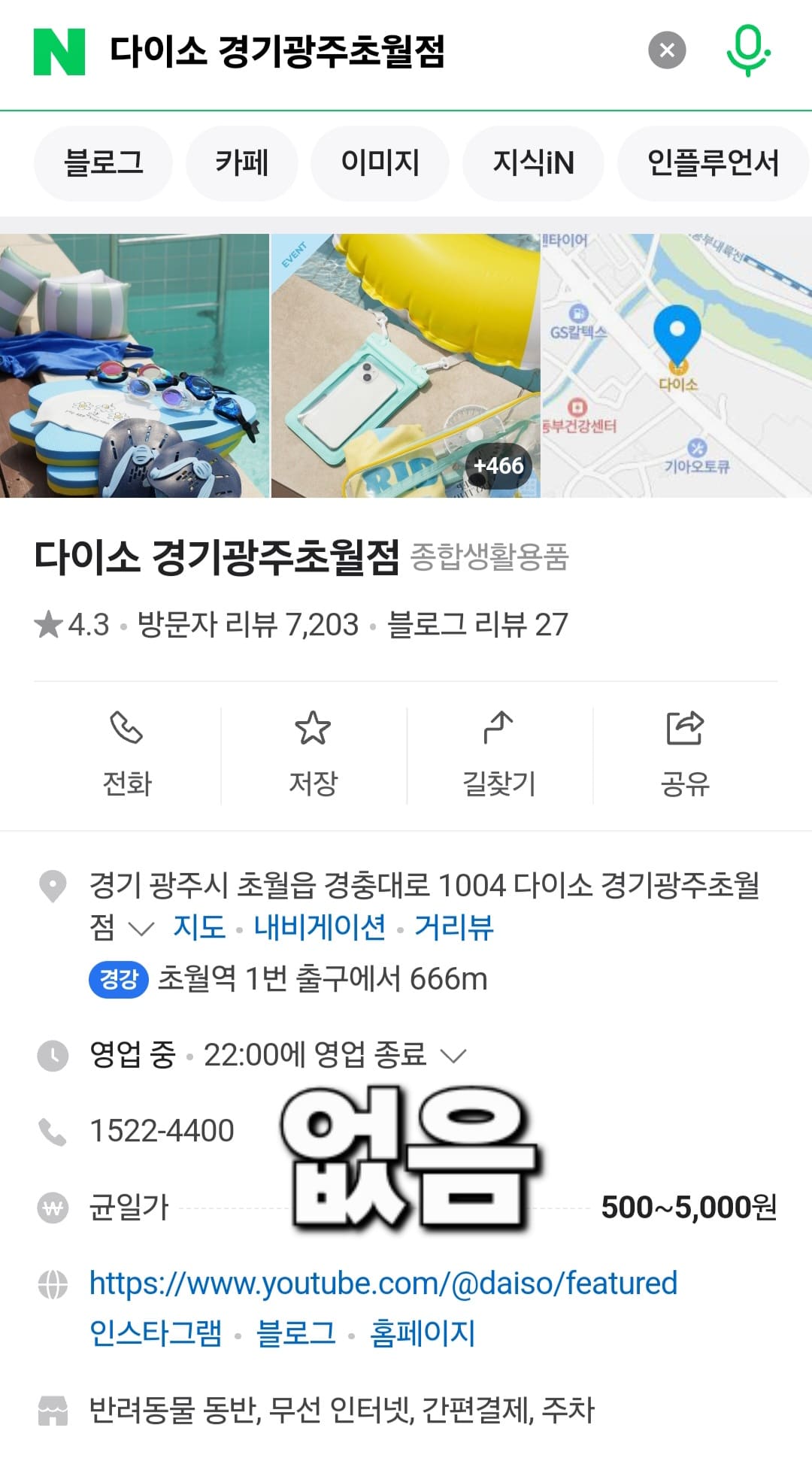Screen dimensions: 812x1461
Task: Expand business hours next to 22:00에 영업 종료
Action: (453, 1055)
